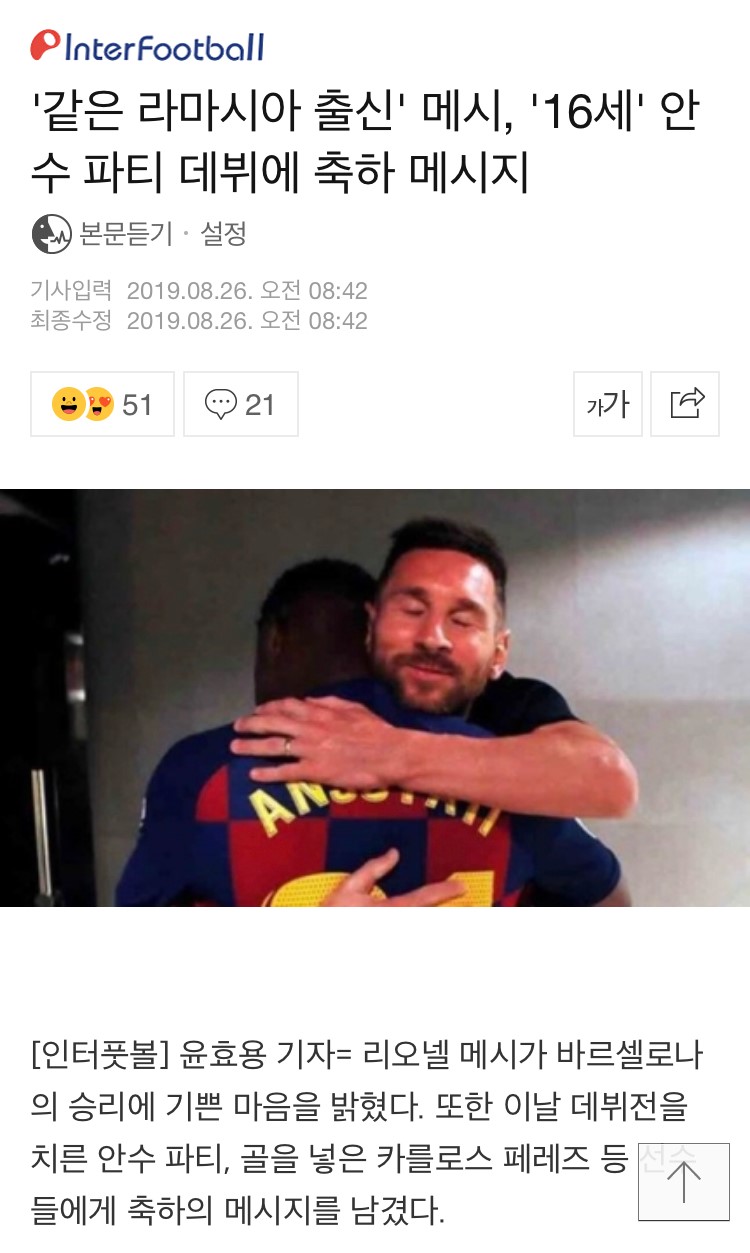Share this article
Viewport: 750px width, 1253px height.
pos(686,404)
